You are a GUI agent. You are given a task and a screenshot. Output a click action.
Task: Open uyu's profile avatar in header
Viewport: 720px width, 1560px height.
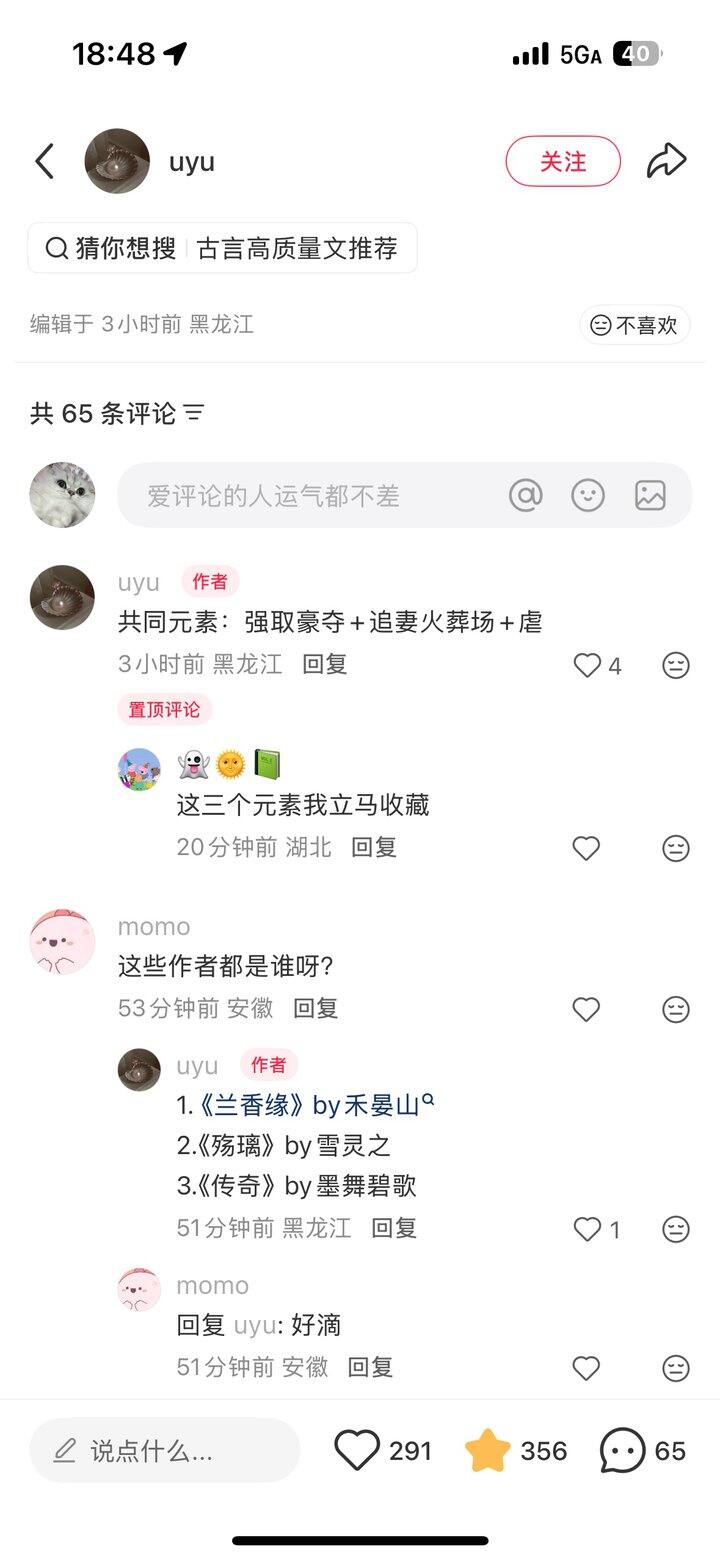[x=117, y=161]
